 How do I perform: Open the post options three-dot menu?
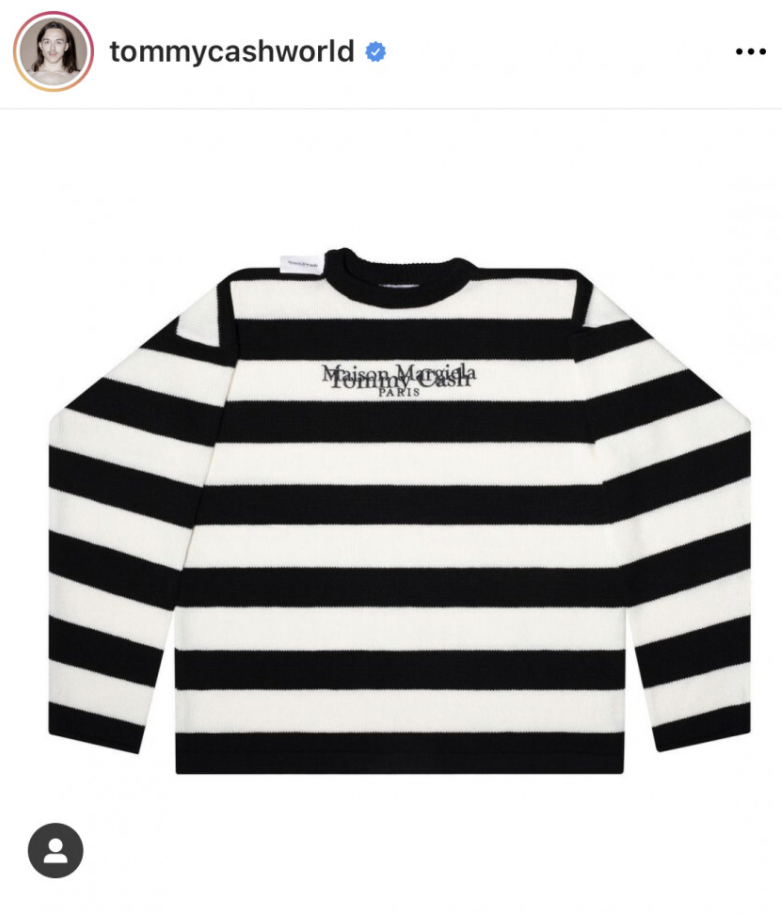[x=750, y=52]
